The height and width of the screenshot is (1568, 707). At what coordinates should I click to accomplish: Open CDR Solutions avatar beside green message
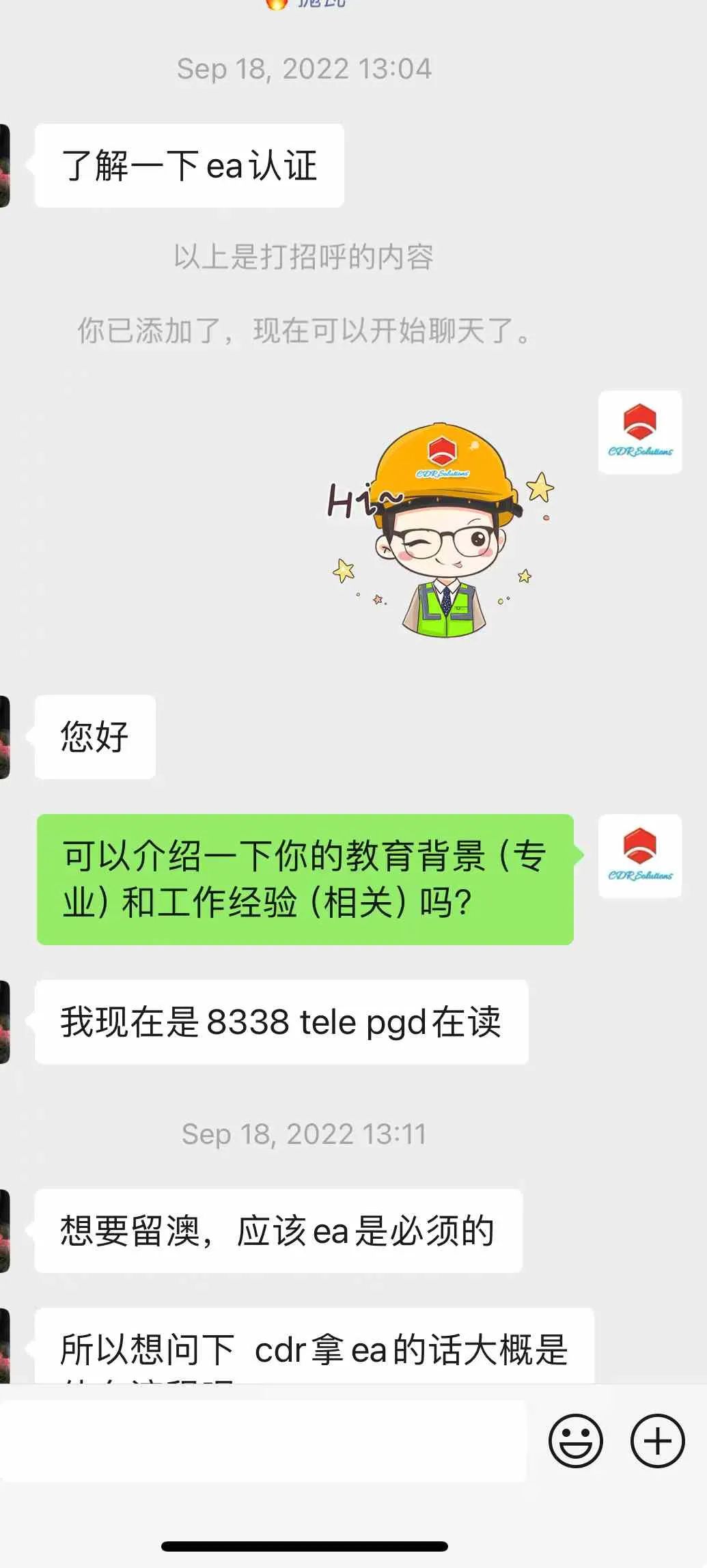(639, 856)
